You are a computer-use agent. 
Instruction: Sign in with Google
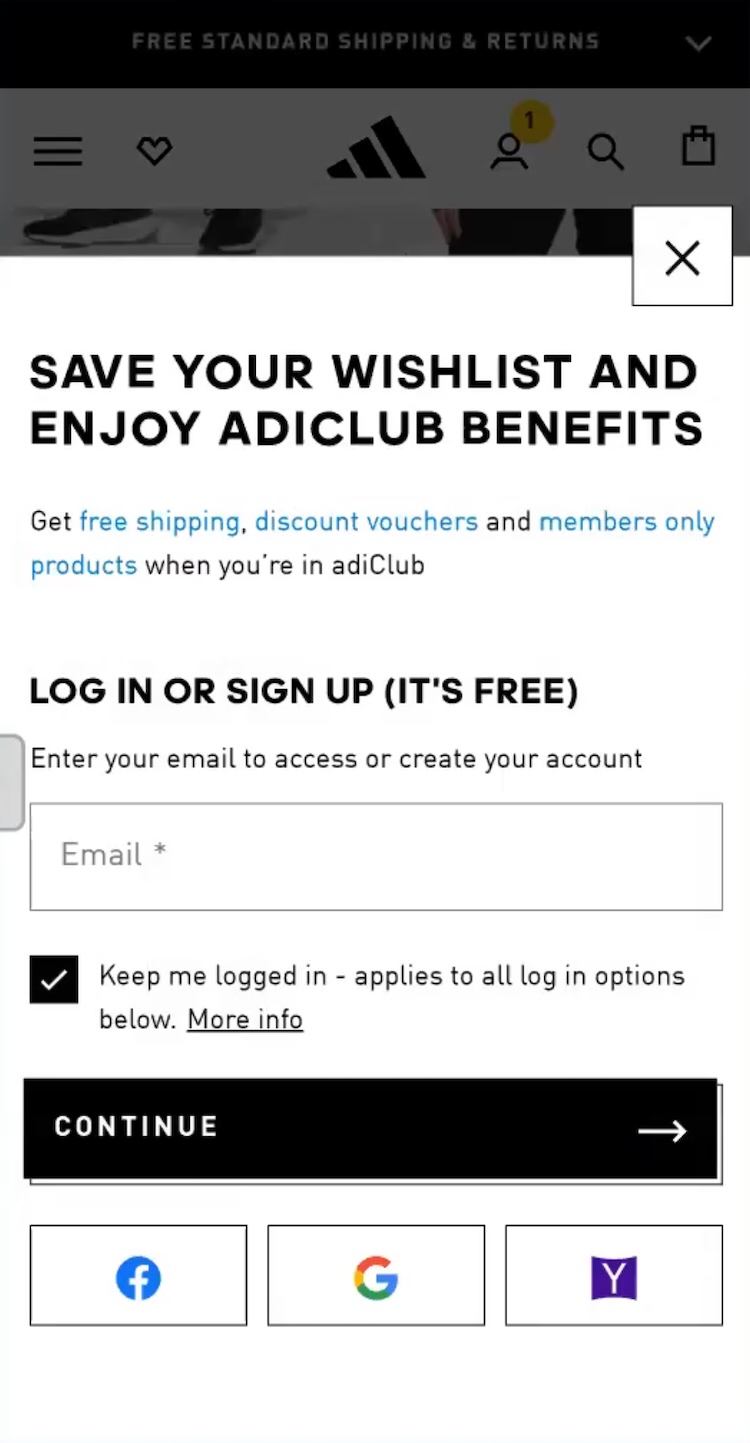point(376,1276)
